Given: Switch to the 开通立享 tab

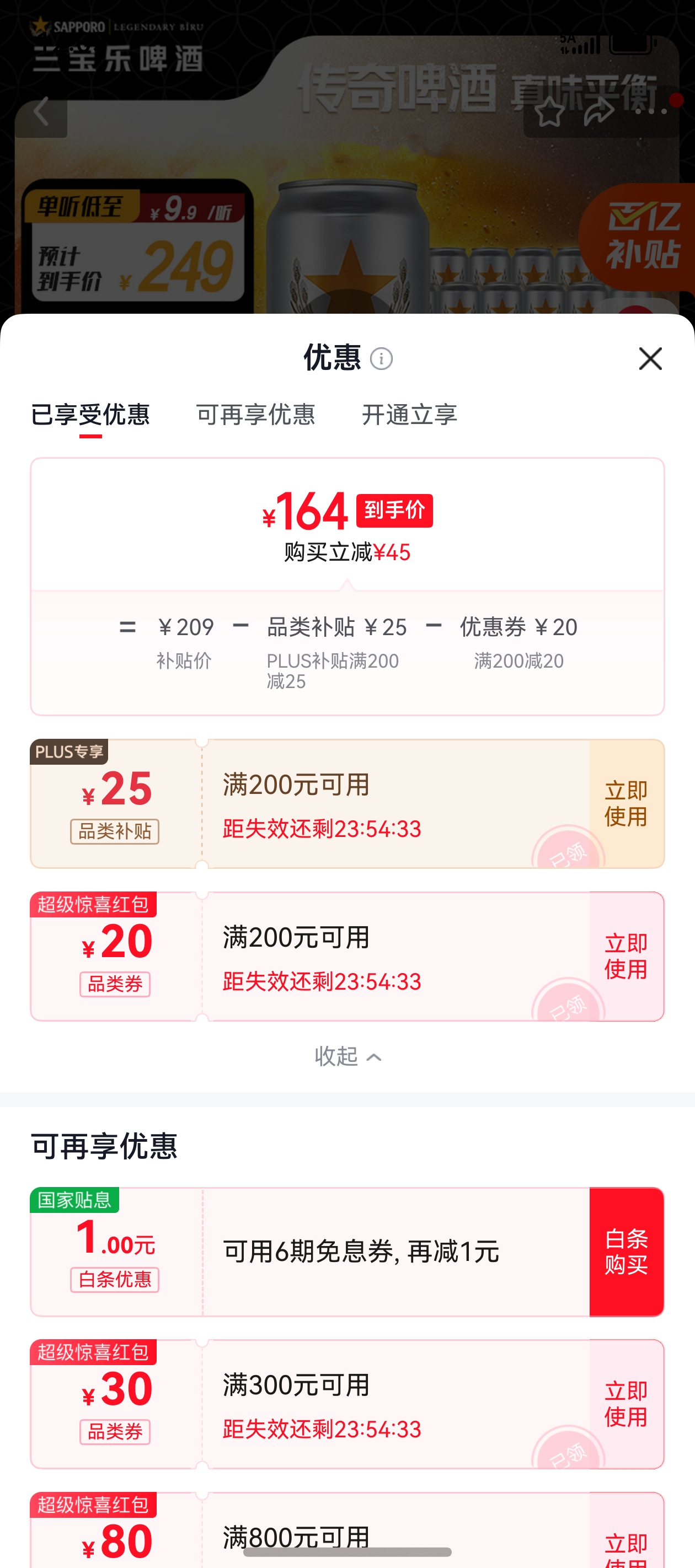Looking at the screenshot, I should coord(409,415).
